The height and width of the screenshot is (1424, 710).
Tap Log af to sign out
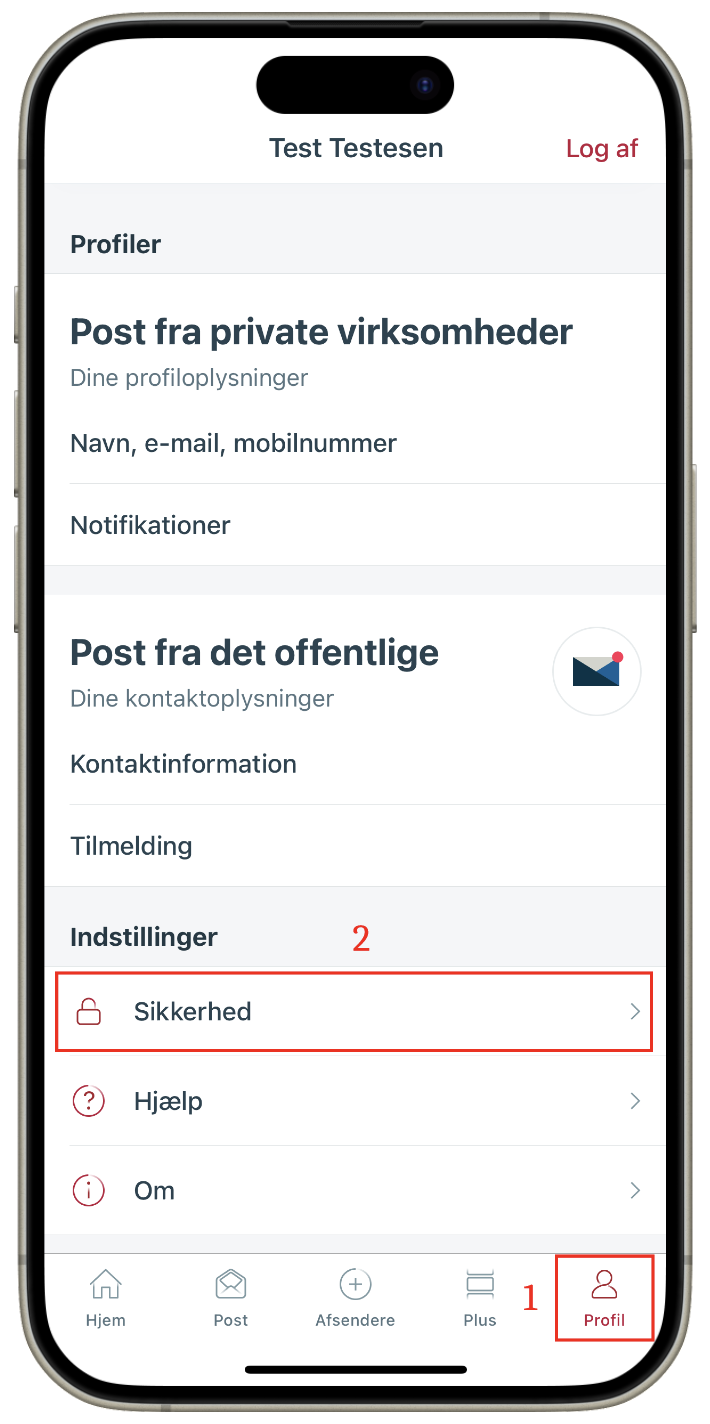point(601,149)
